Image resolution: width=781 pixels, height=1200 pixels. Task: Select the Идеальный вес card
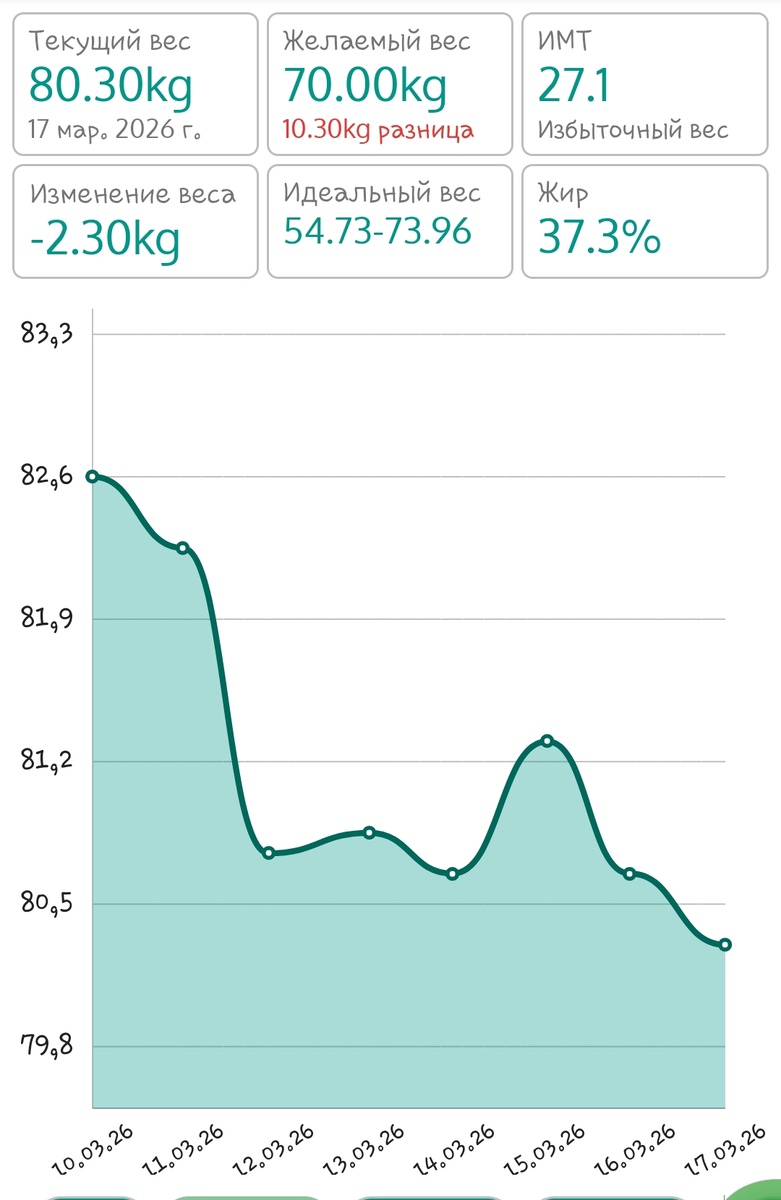(390, 221)
